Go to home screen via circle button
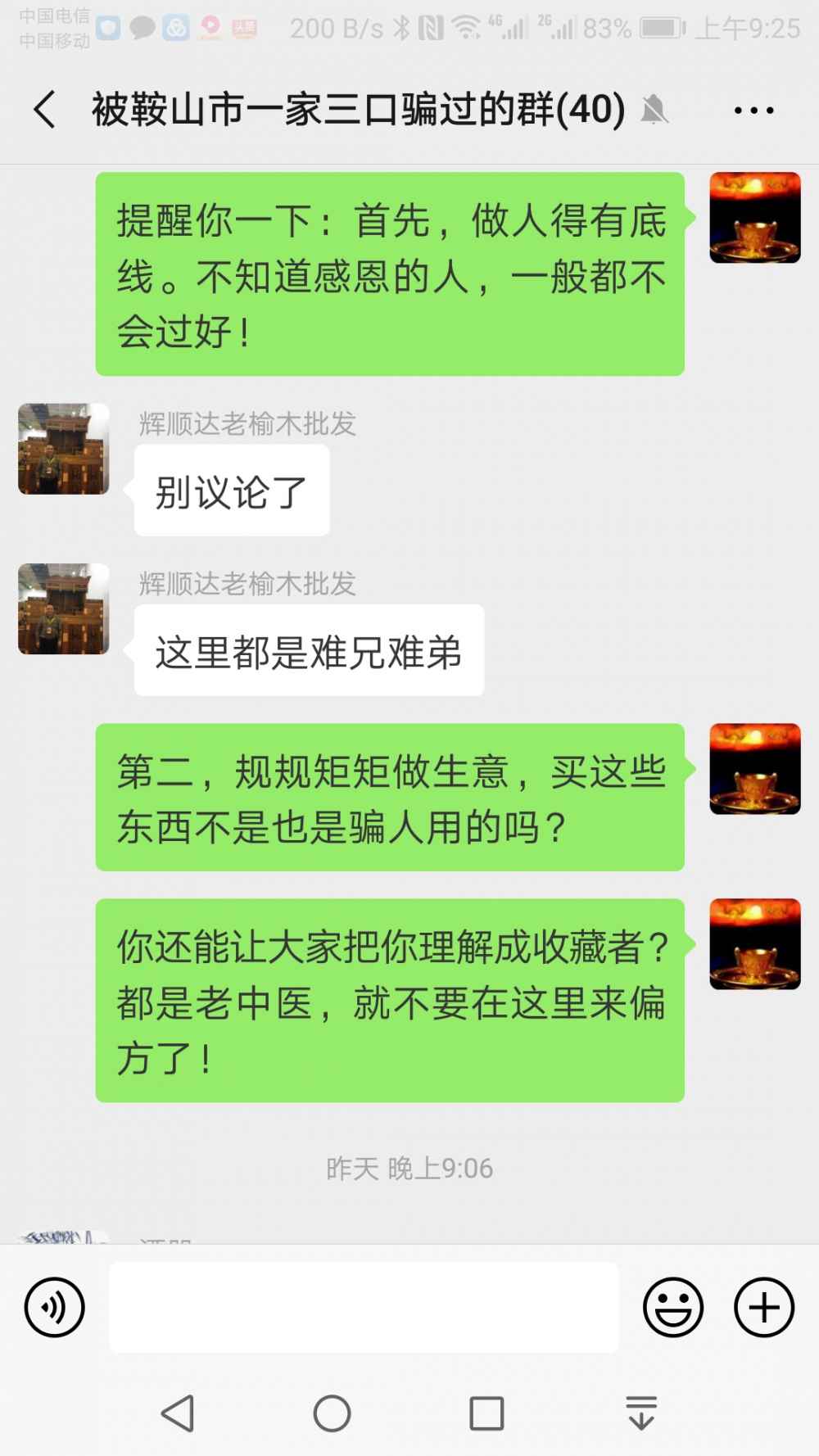This screenshot has height=1456, width=819. (x=332, y=1413)
